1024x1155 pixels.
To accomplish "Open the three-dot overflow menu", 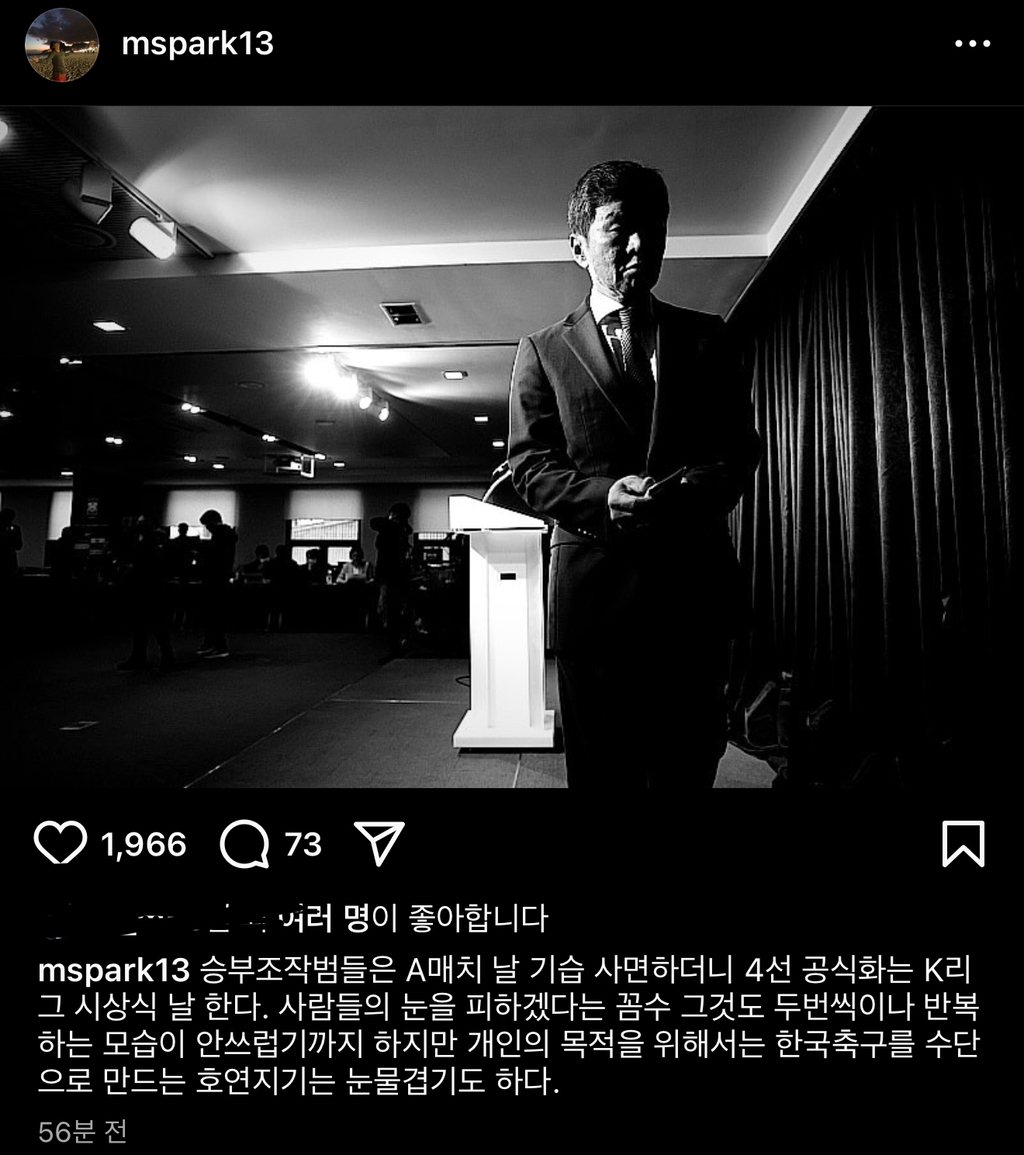I will 971,45.
